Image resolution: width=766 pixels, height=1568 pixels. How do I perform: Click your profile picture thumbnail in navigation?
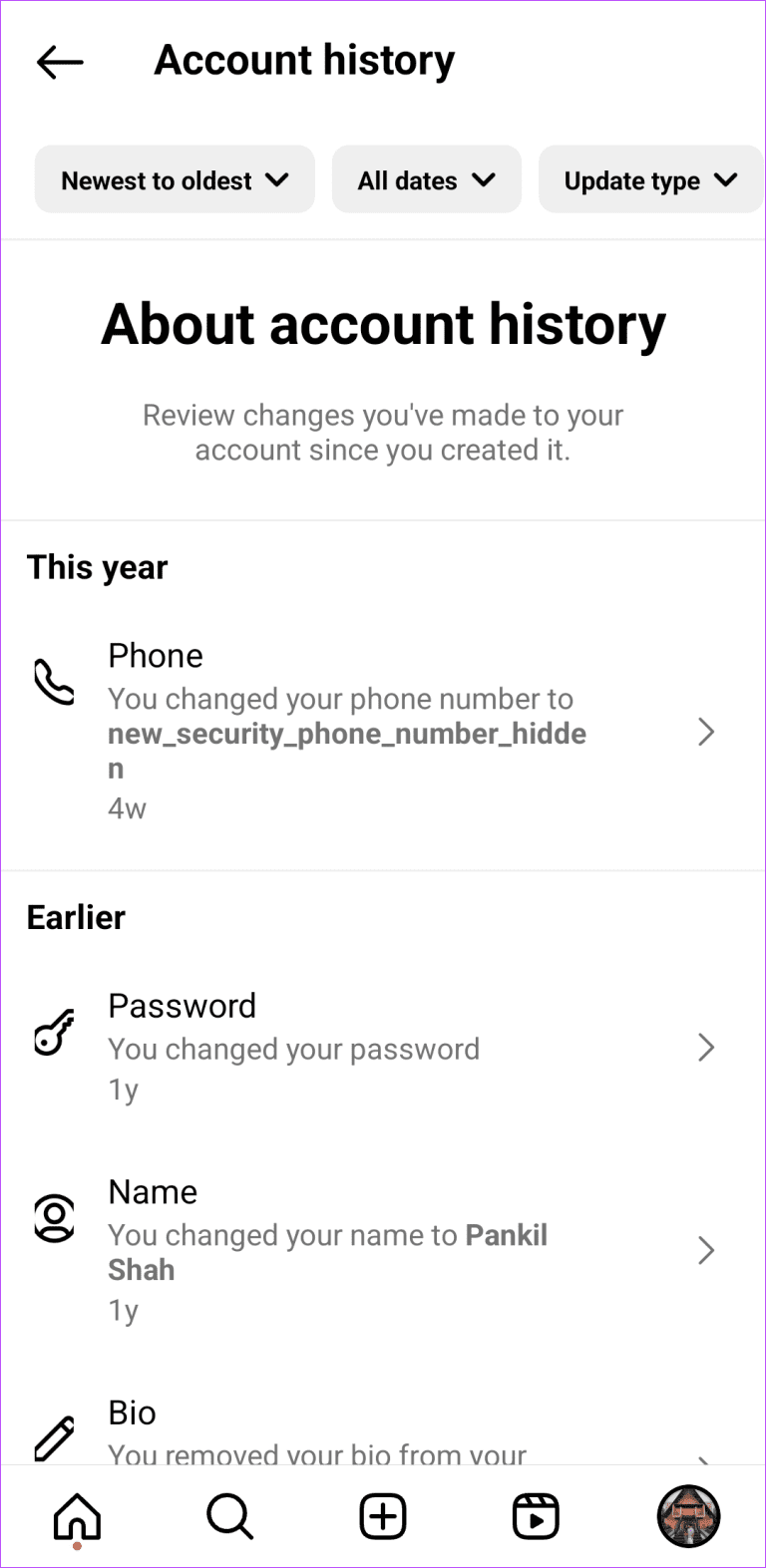coord(688,1516)
